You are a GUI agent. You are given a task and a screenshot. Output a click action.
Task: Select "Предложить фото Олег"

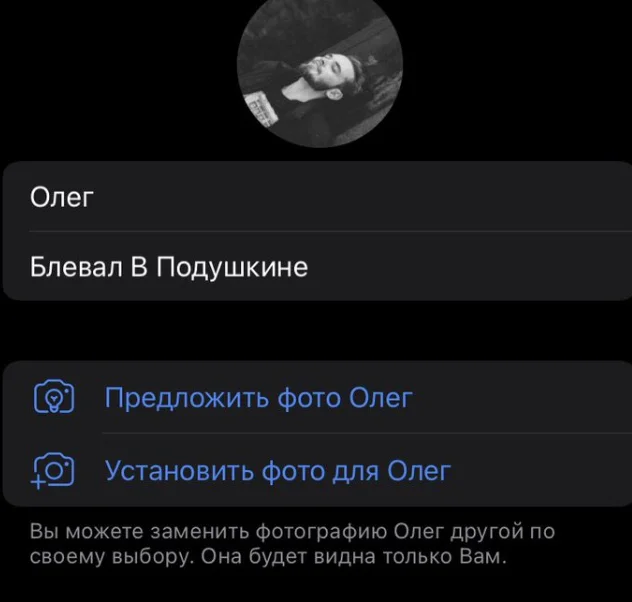point(258,398)
